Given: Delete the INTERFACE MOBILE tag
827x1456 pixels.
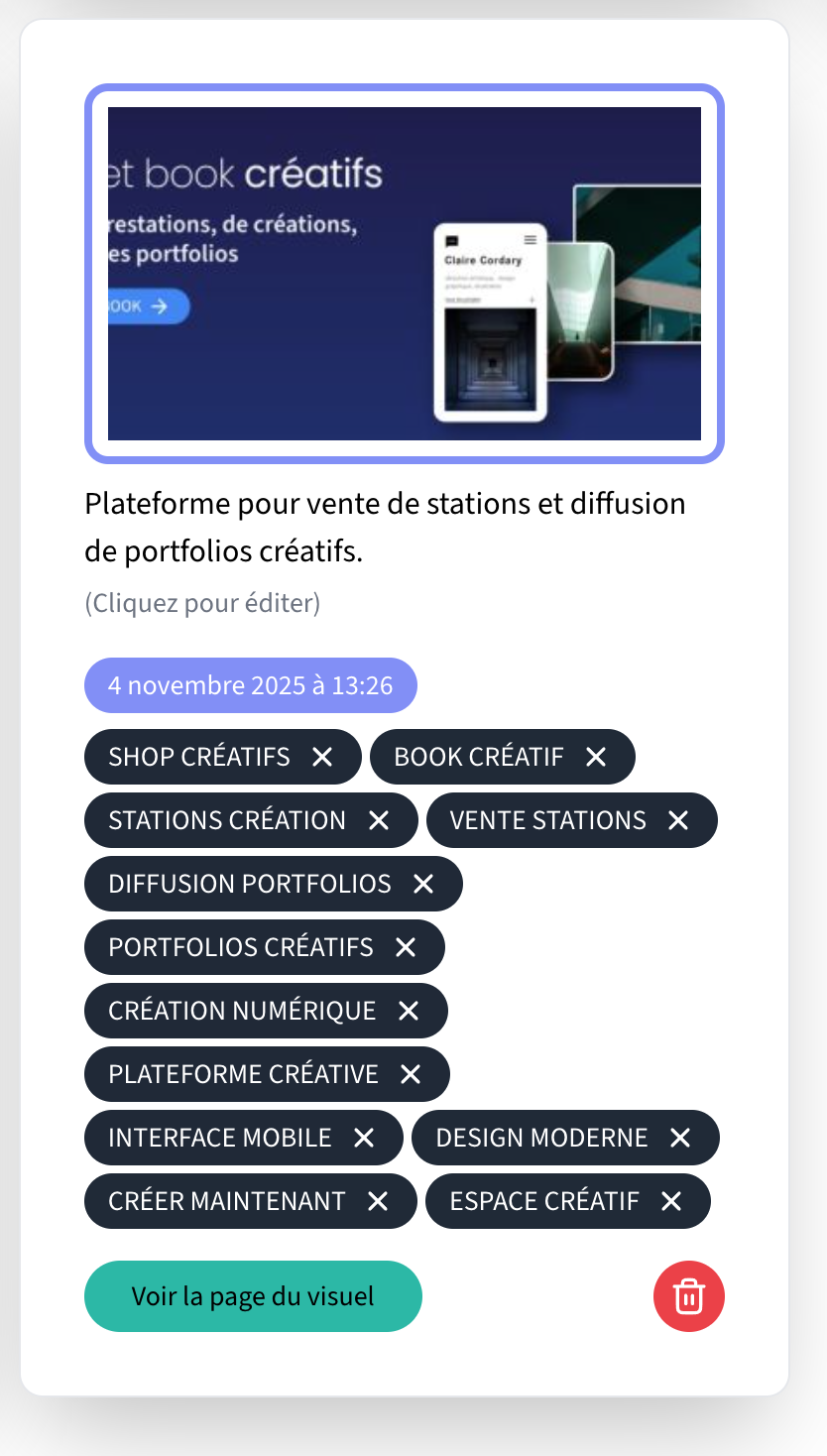Looking at the screenshot, I should pos(364,1138).
